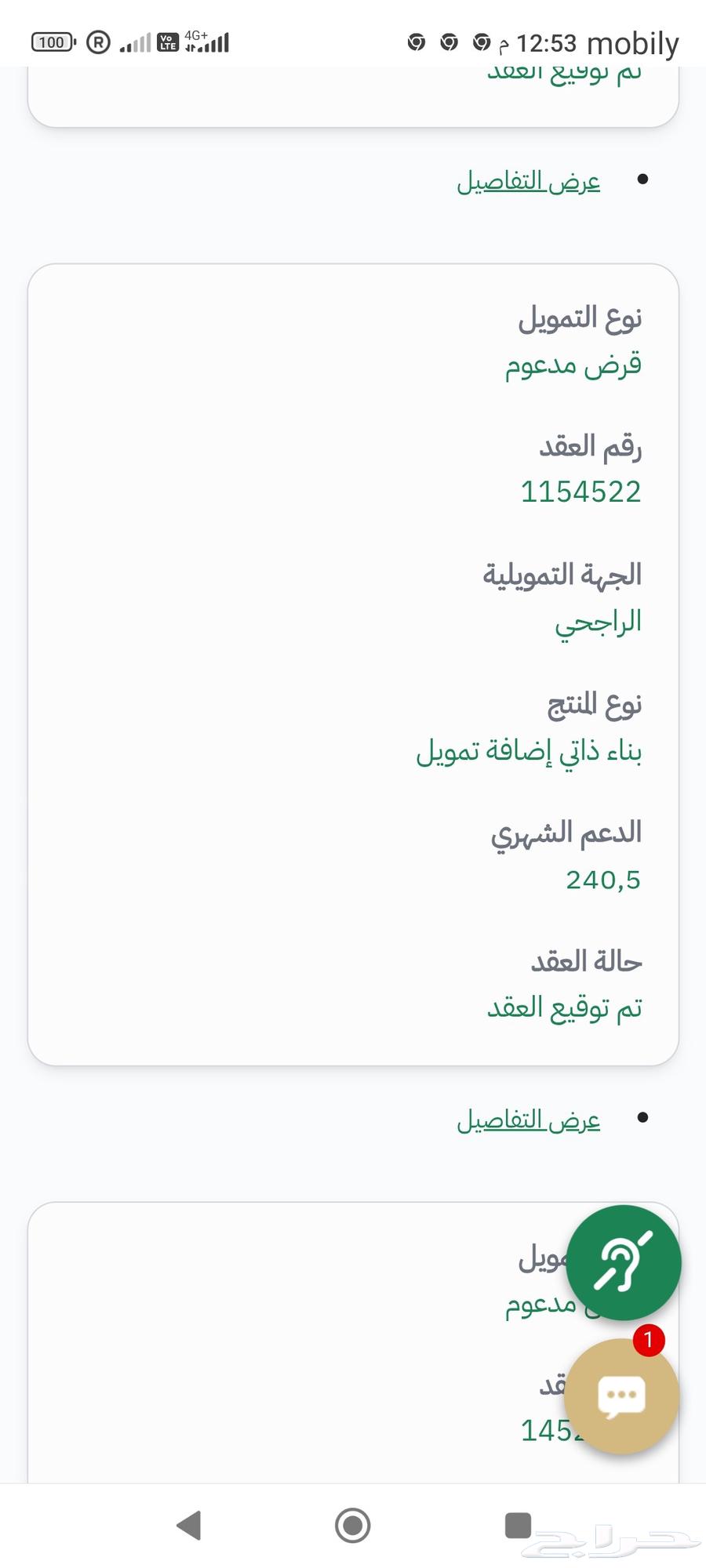Tap the green hearing accessibility floating button
This screenshot has height=1568, width=706.
click(x=624, y=1262)
